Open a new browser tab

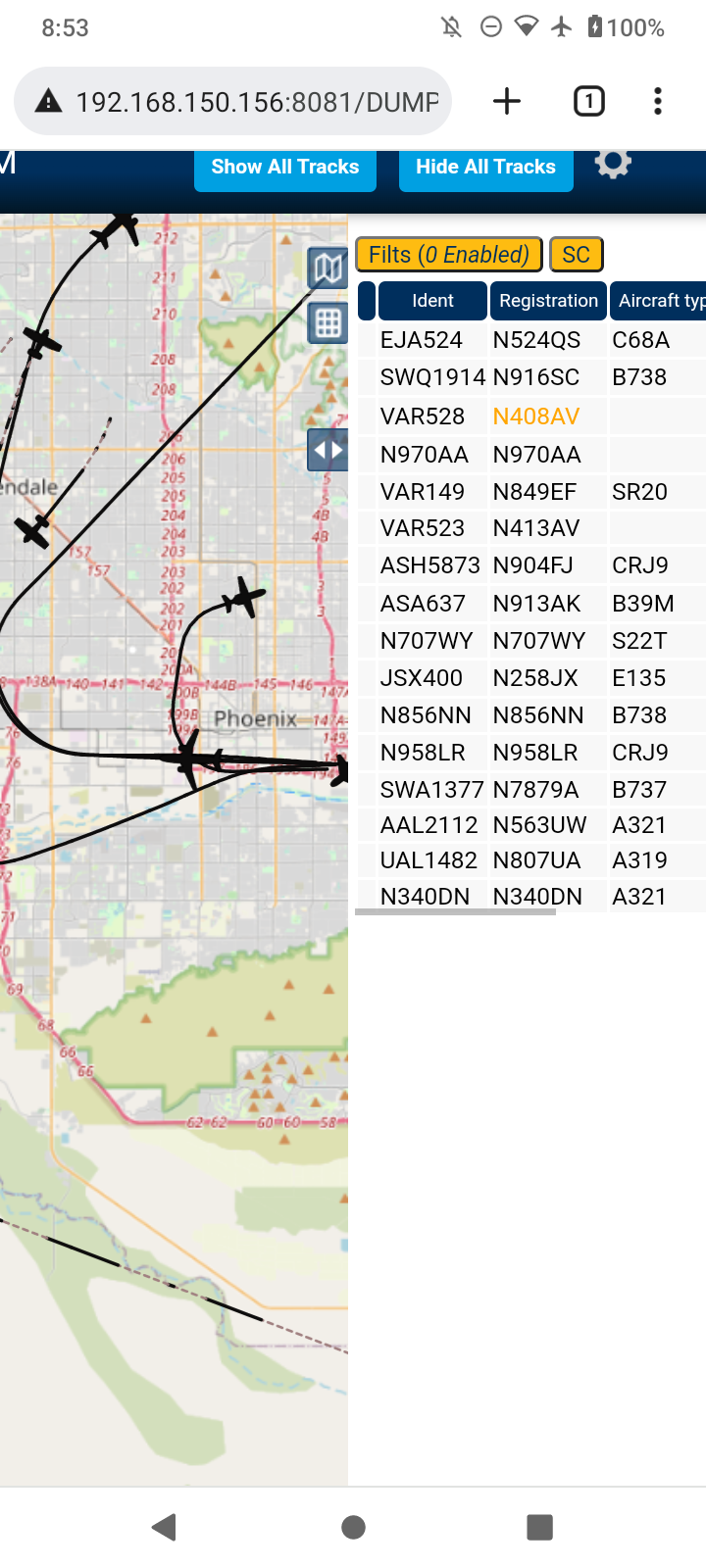pyautogui.click(x=507, y=101)
